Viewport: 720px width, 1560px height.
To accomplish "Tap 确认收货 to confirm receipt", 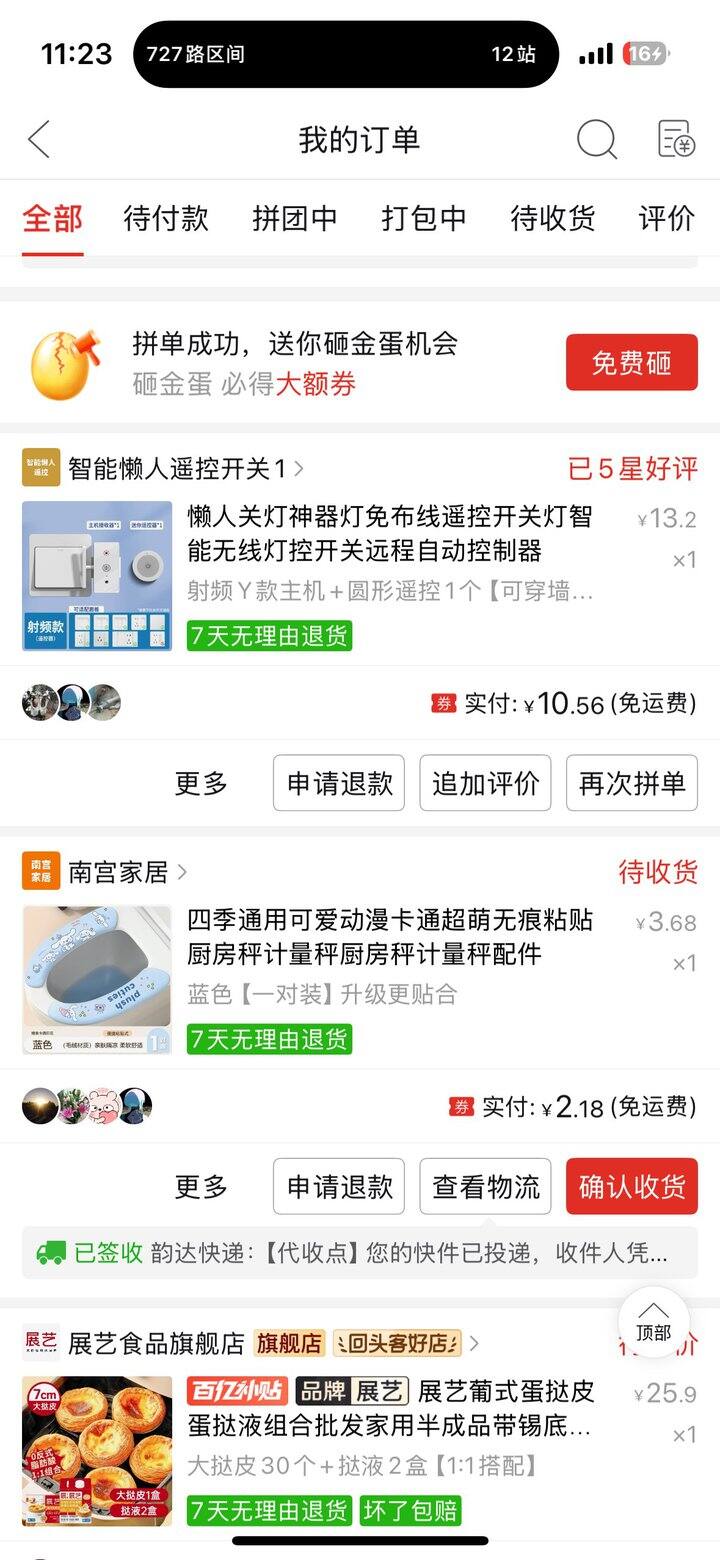I will click(x=631, y=1186).
